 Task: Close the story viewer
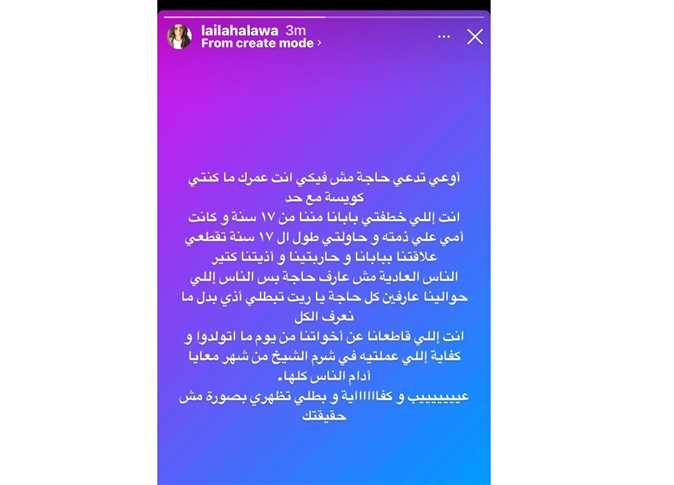475,37
